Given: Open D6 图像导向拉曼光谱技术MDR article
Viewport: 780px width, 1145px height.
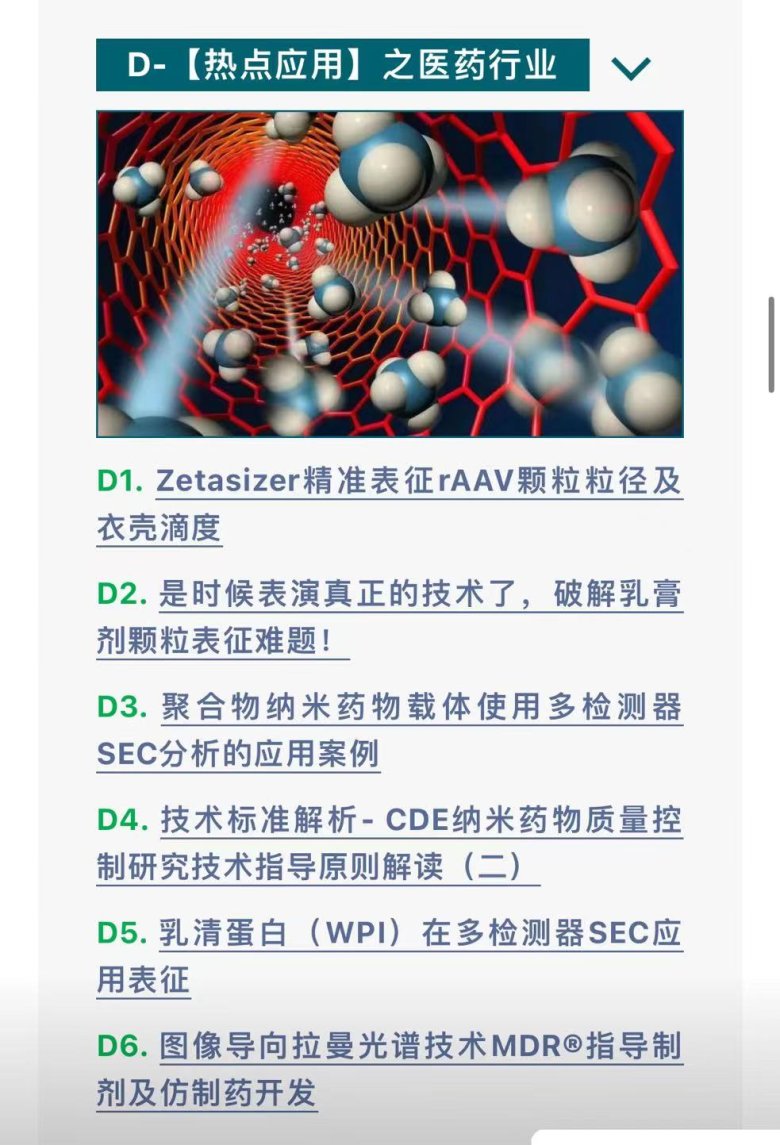Looking at the screenshot, I should (420, 1047).
